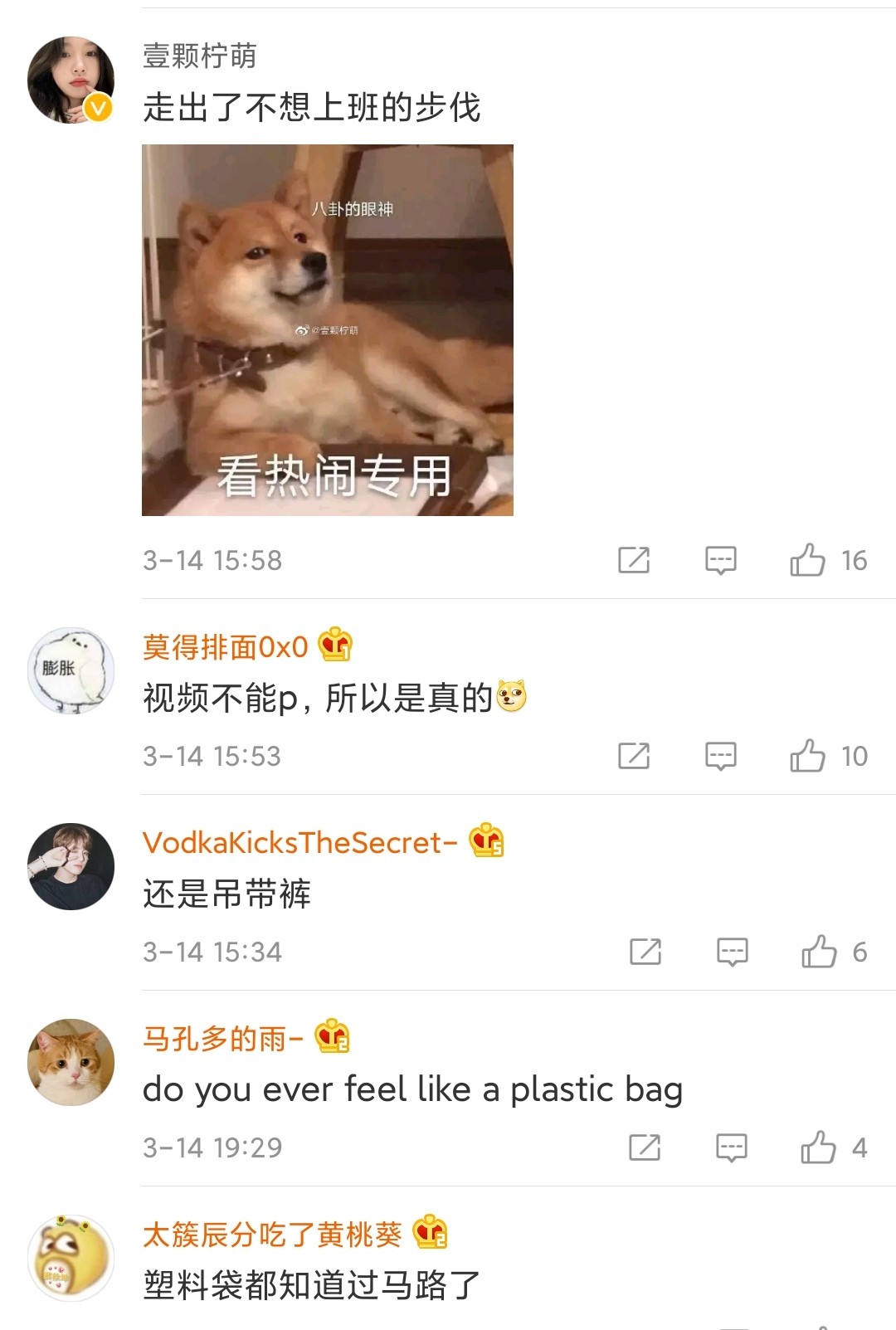Repost 莫得排面0x0's comment
This screenshot has height=1330, width=896.
point(634,756)
